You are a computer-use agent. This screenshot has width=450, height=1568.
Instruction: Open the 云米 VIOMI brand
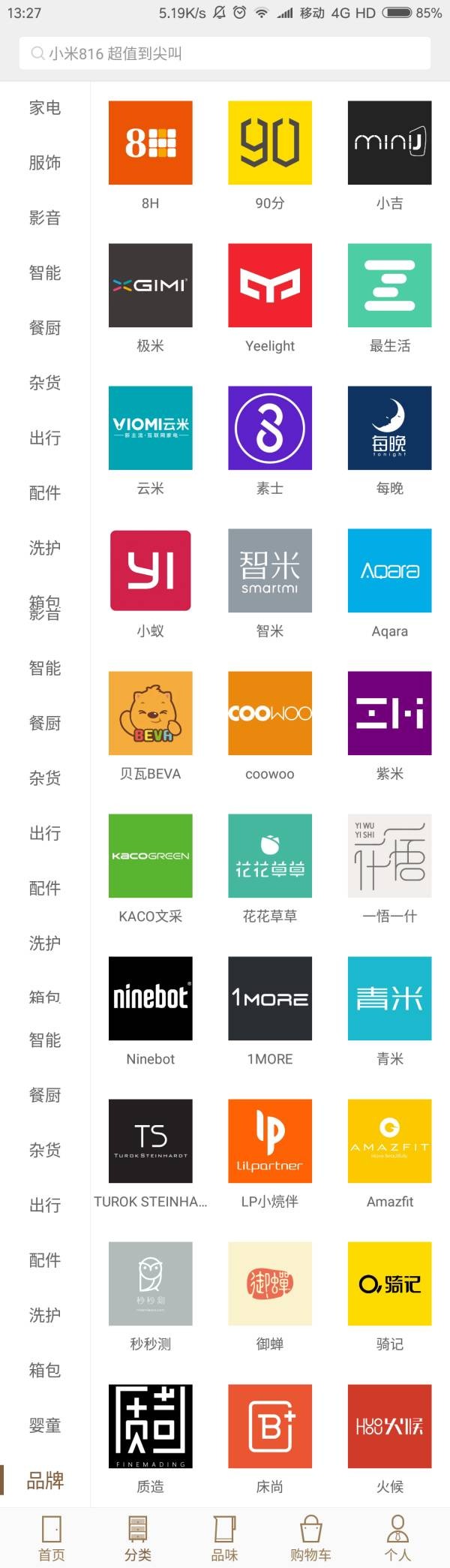click(x=150, y=428)
